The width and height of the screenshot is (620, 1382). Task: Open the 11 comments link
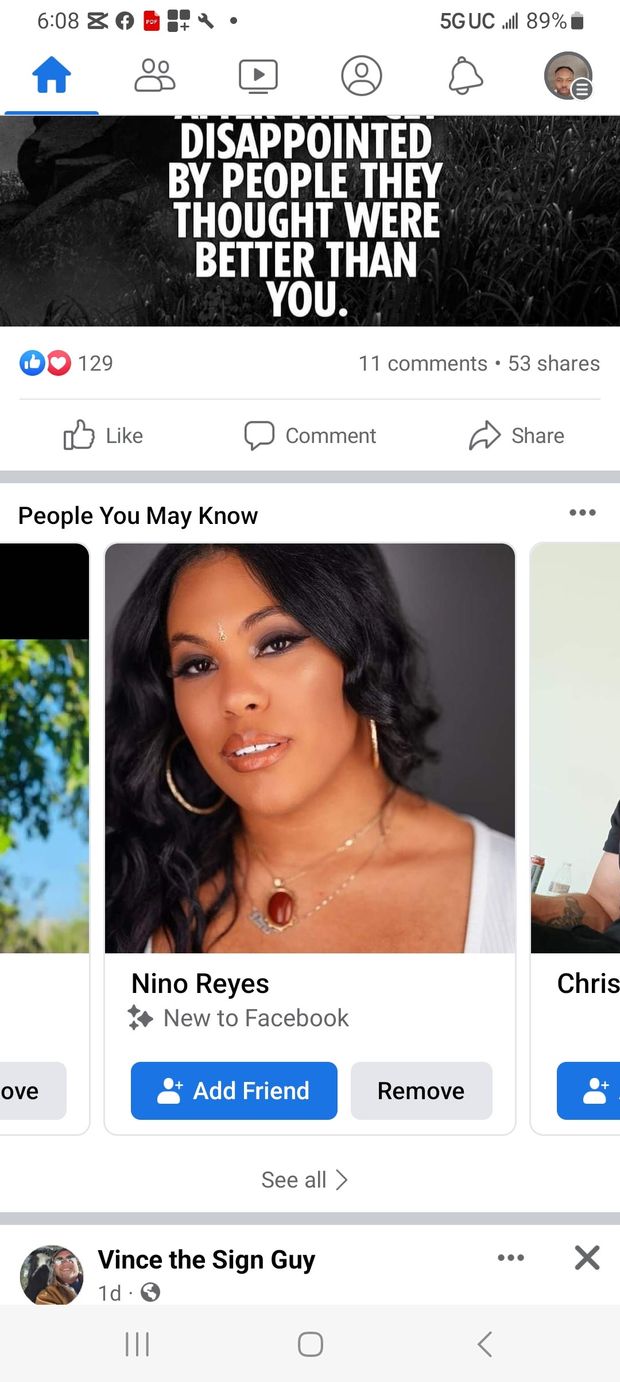422,363
